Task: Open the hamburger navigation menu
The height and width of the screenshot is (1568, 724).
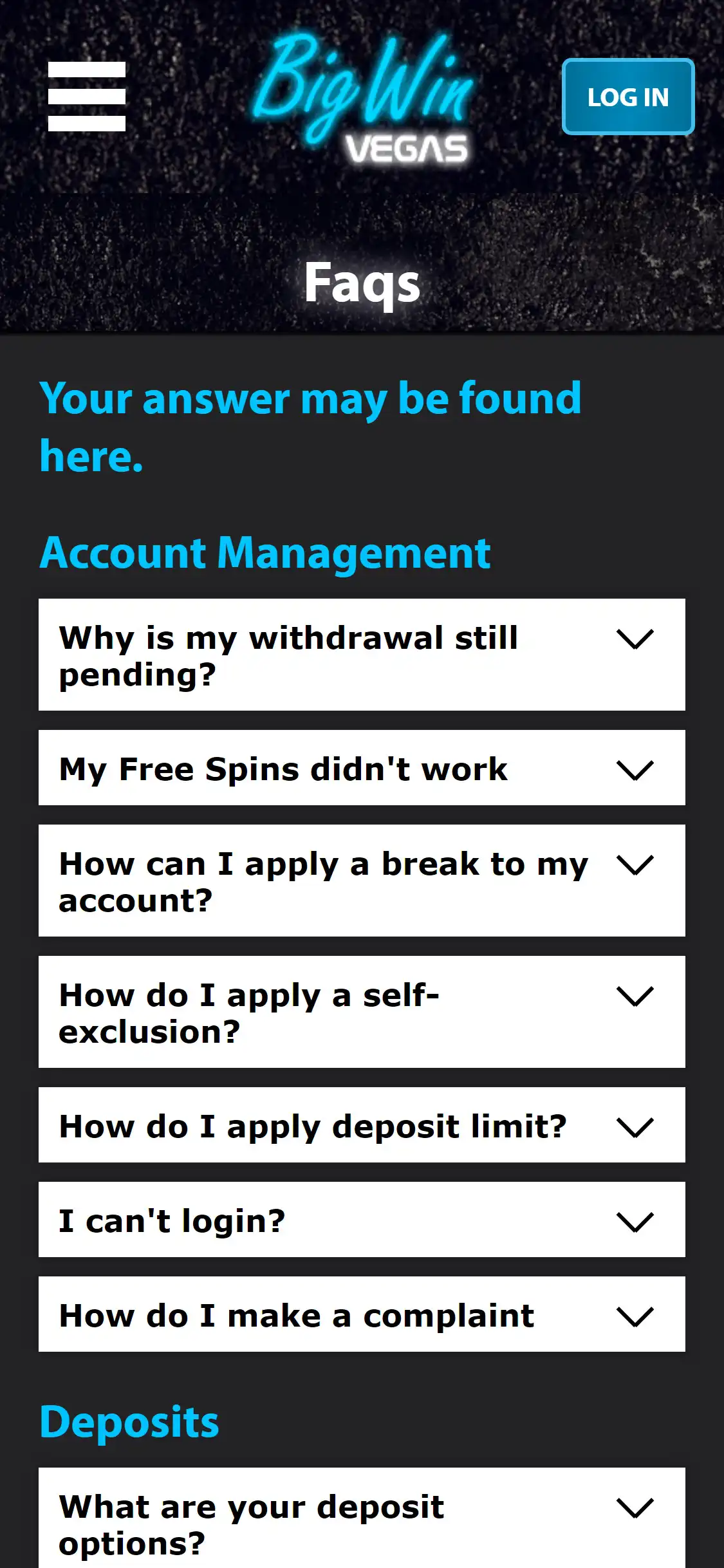Action: (x=87, y=97)
